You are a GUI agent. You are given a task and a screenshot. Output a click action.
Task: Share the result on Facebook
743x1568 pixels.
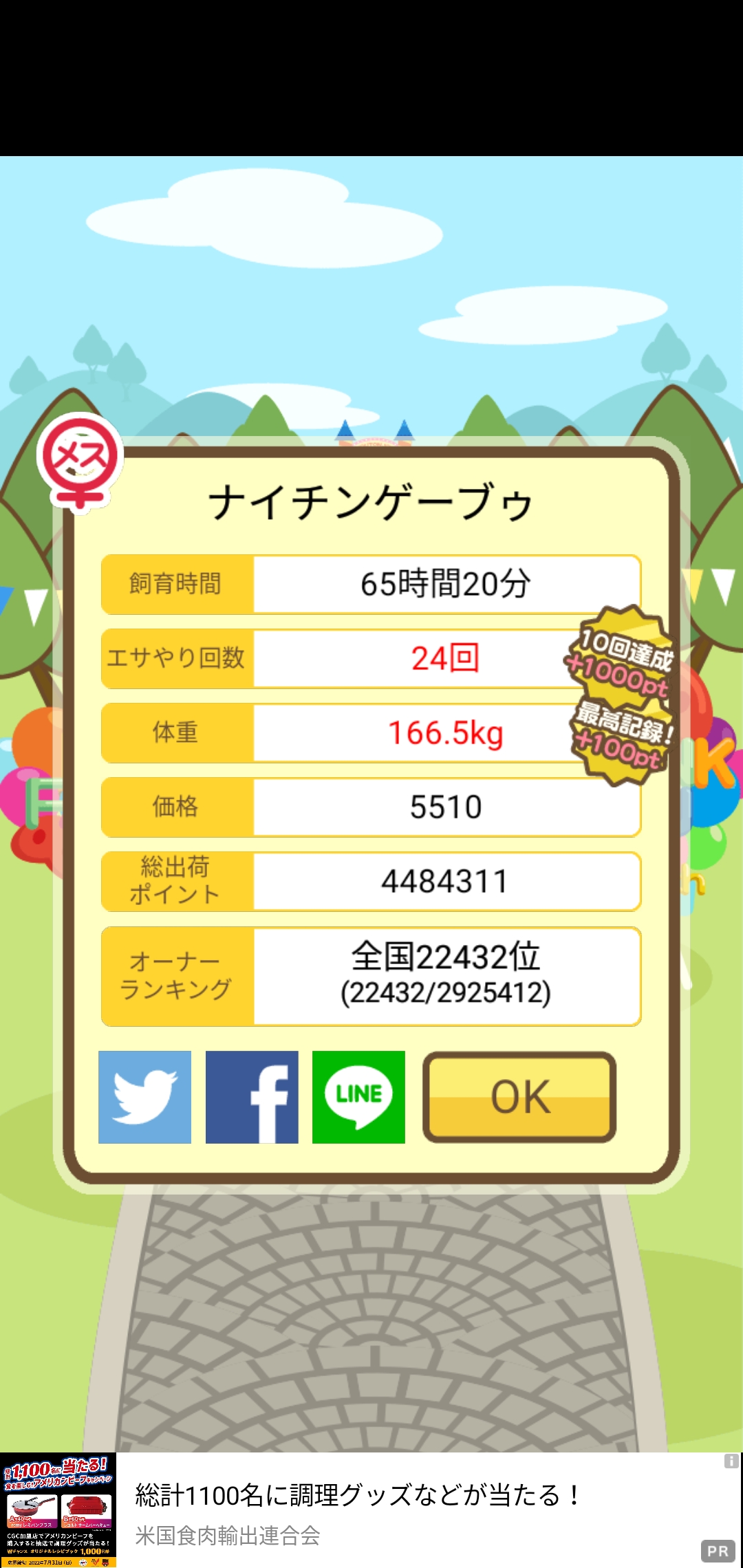[252, 1097]
